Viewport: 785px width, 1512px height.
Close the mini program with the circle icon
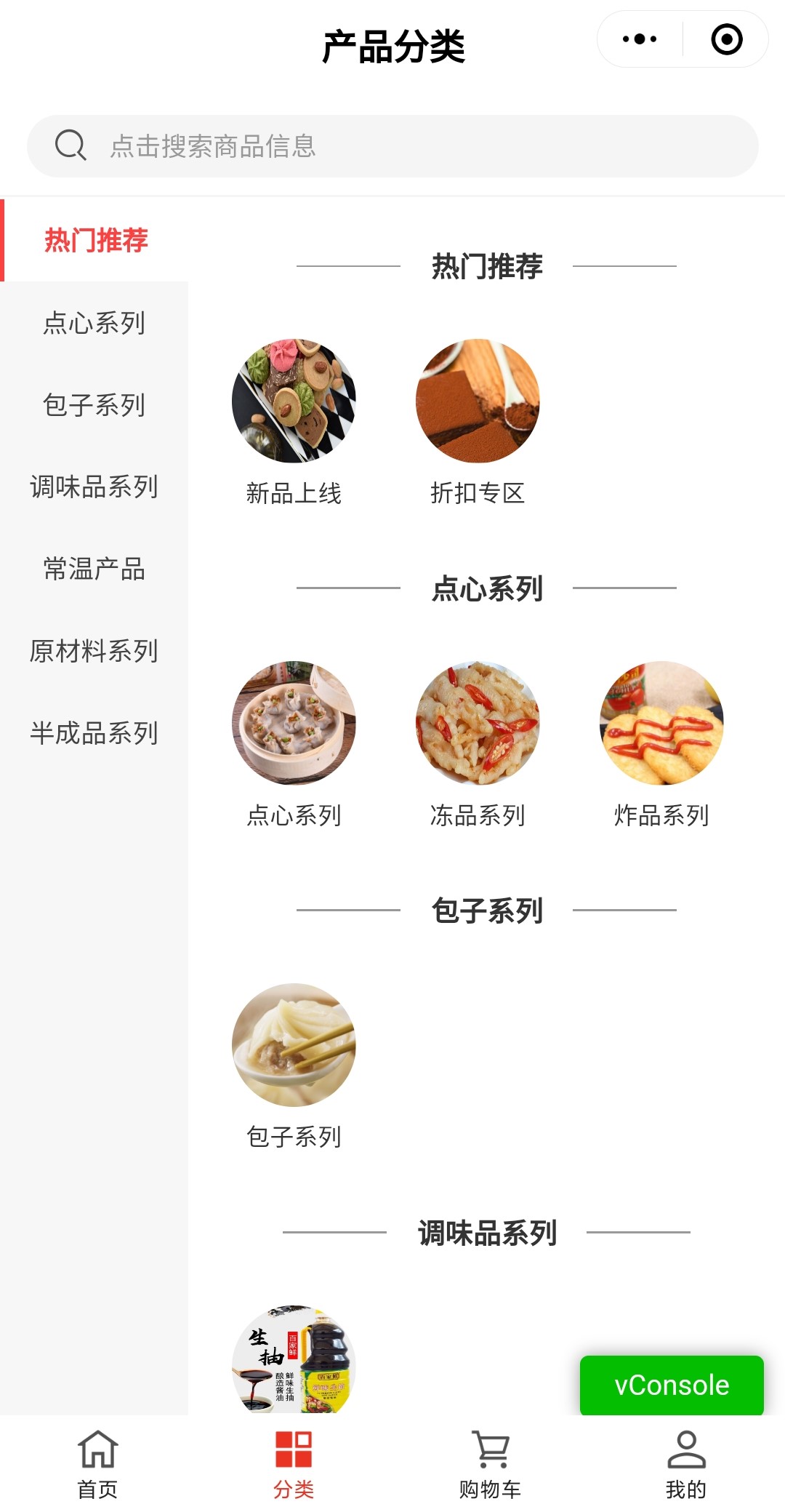tap(726, 39)
